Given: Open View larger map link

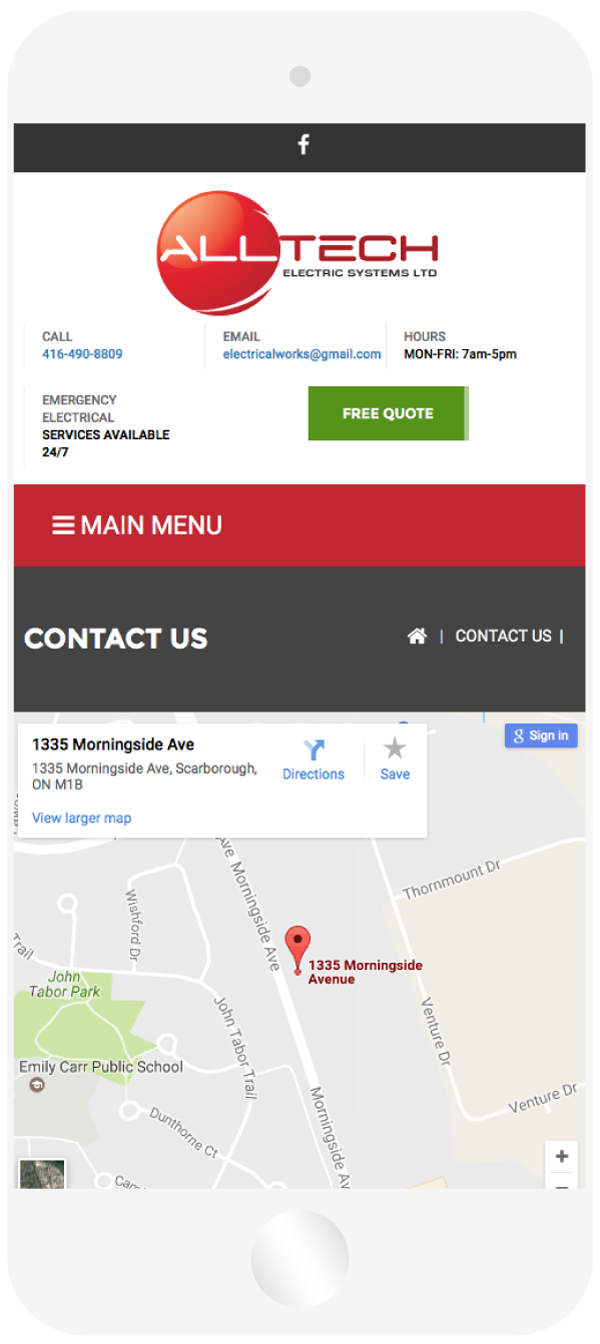Looking at the screenshot, I should [81, 818].
